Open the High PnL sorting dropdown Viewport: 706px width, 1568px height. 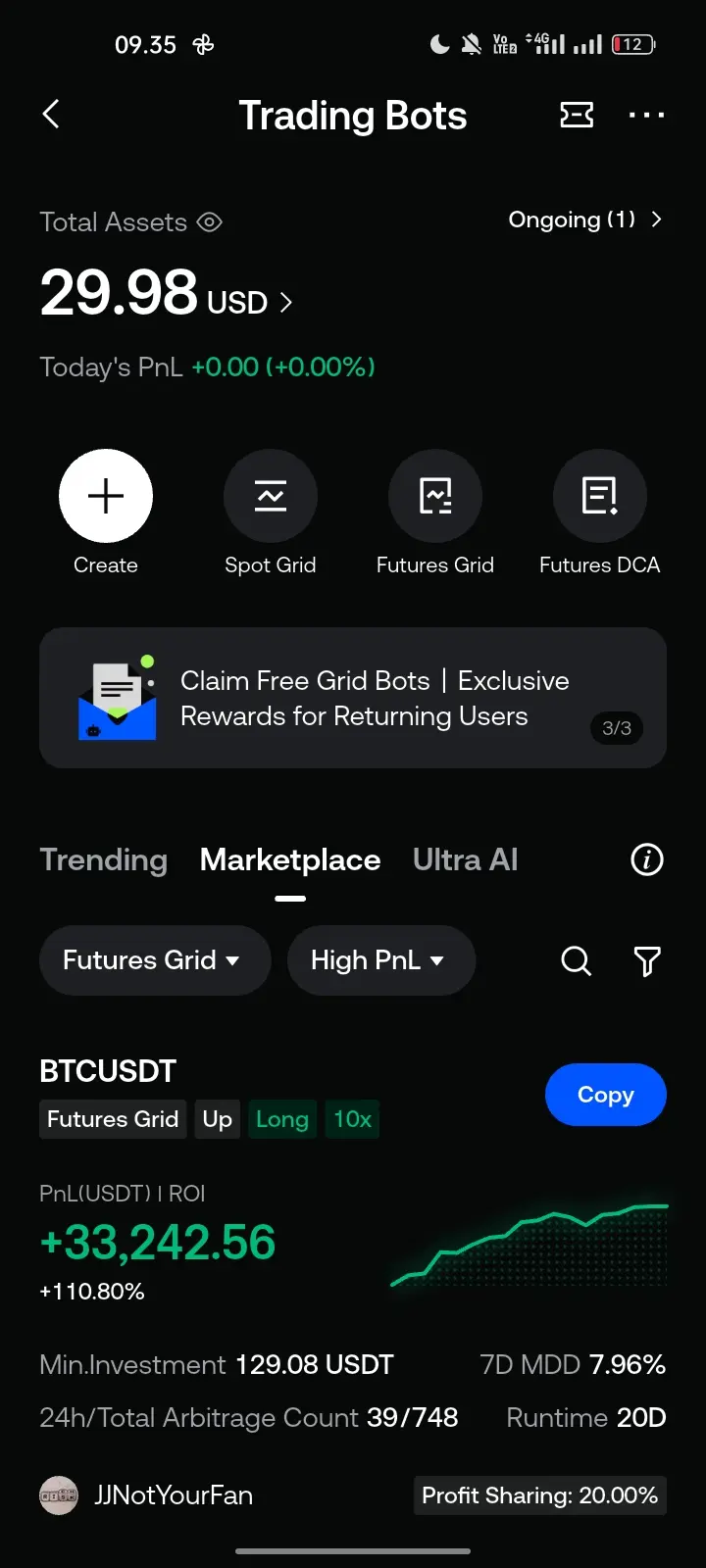(381, 960)
